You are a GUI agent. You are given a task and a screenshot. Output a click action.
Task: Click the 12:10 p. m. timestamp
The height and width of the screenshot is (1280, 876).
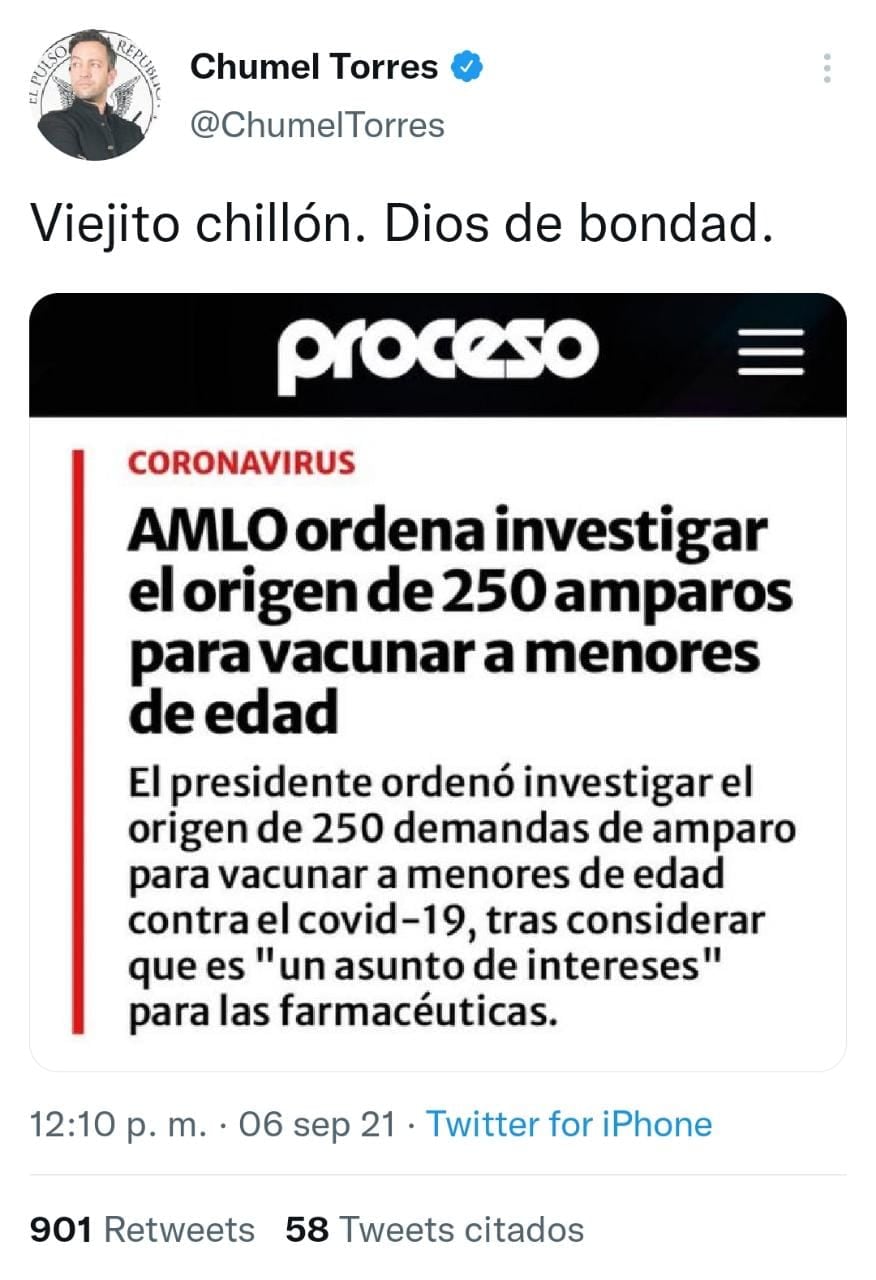[115, 1124]
